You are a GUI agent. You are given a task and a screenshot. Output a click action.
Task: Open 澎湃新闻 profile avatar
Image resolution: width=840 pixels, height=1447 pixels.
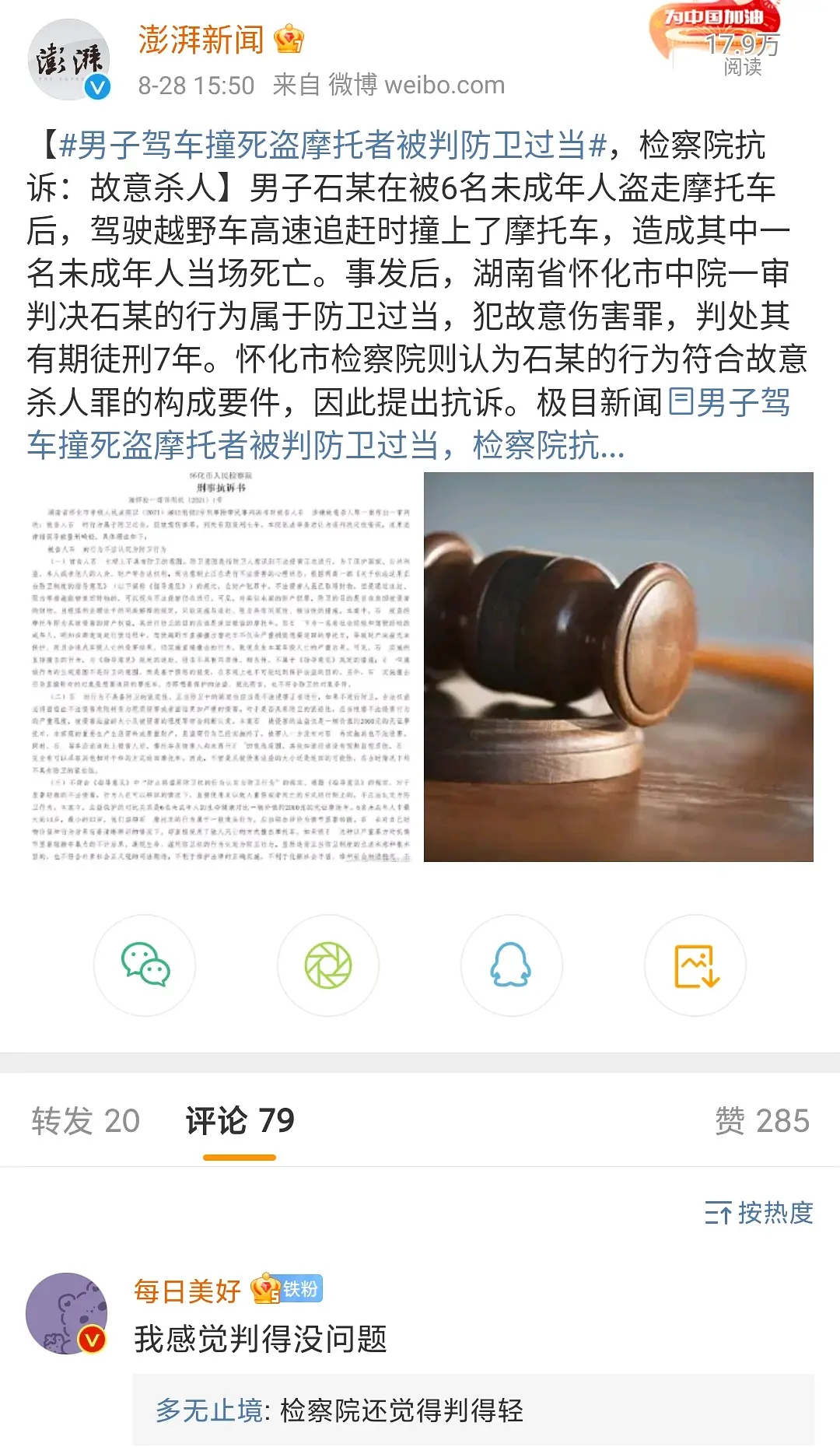pos(68,60)
